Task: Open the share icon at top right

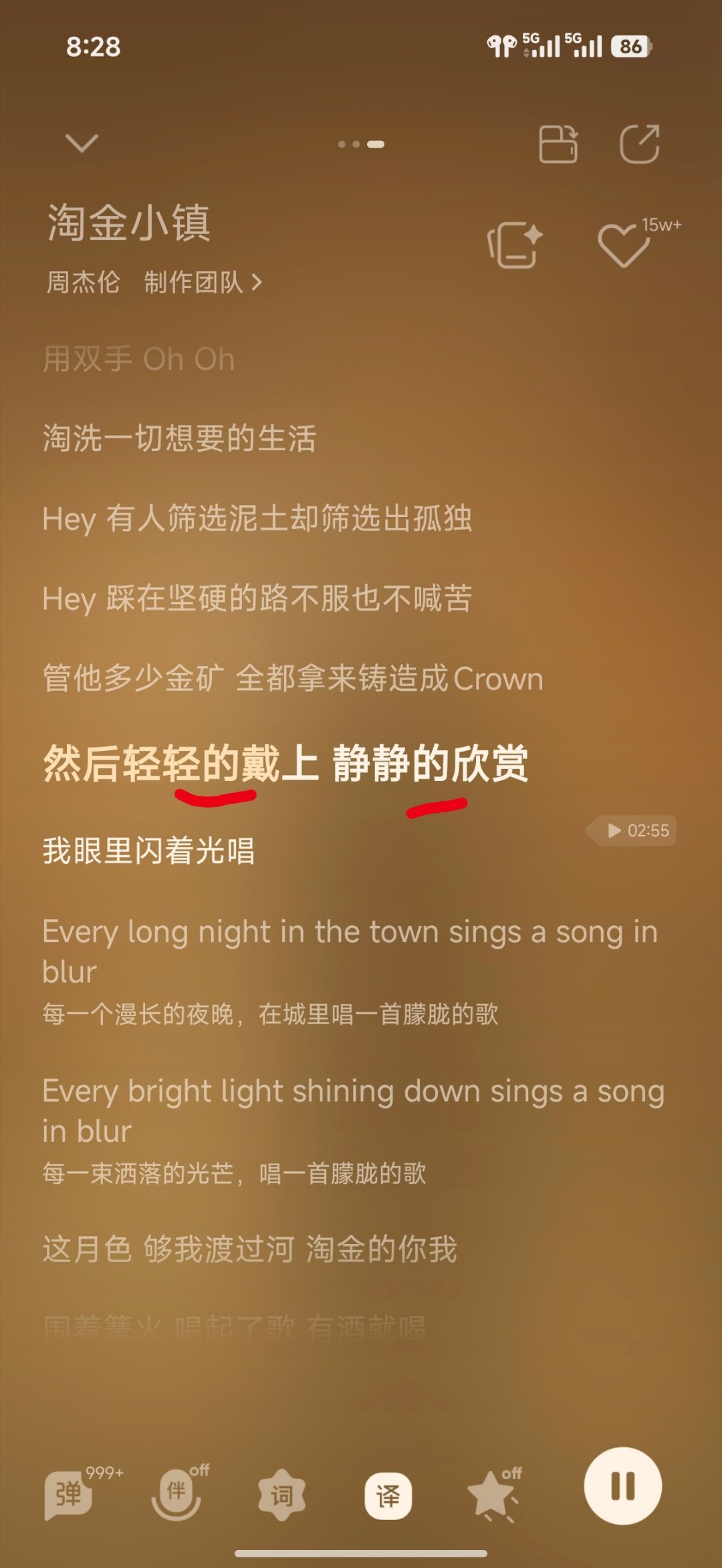Action: [x=639, y=144]
